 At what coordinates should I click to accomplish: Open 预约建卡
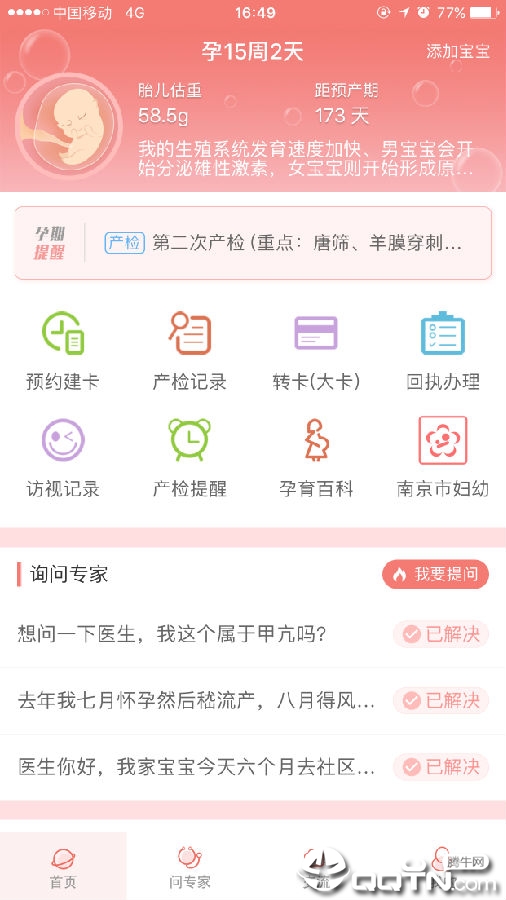[x=63, y=351]
